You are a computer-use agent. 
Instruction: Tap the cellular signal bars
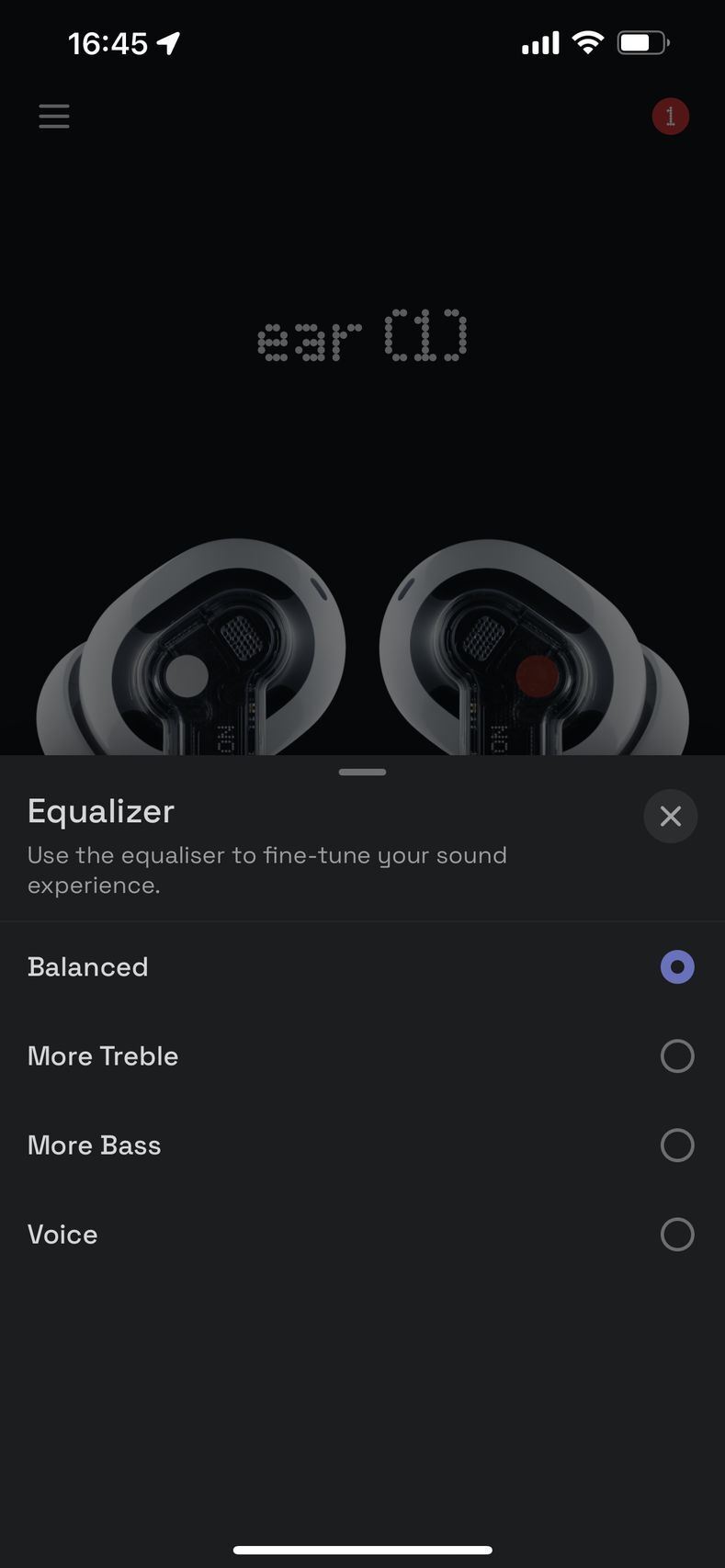coord(540,41)
